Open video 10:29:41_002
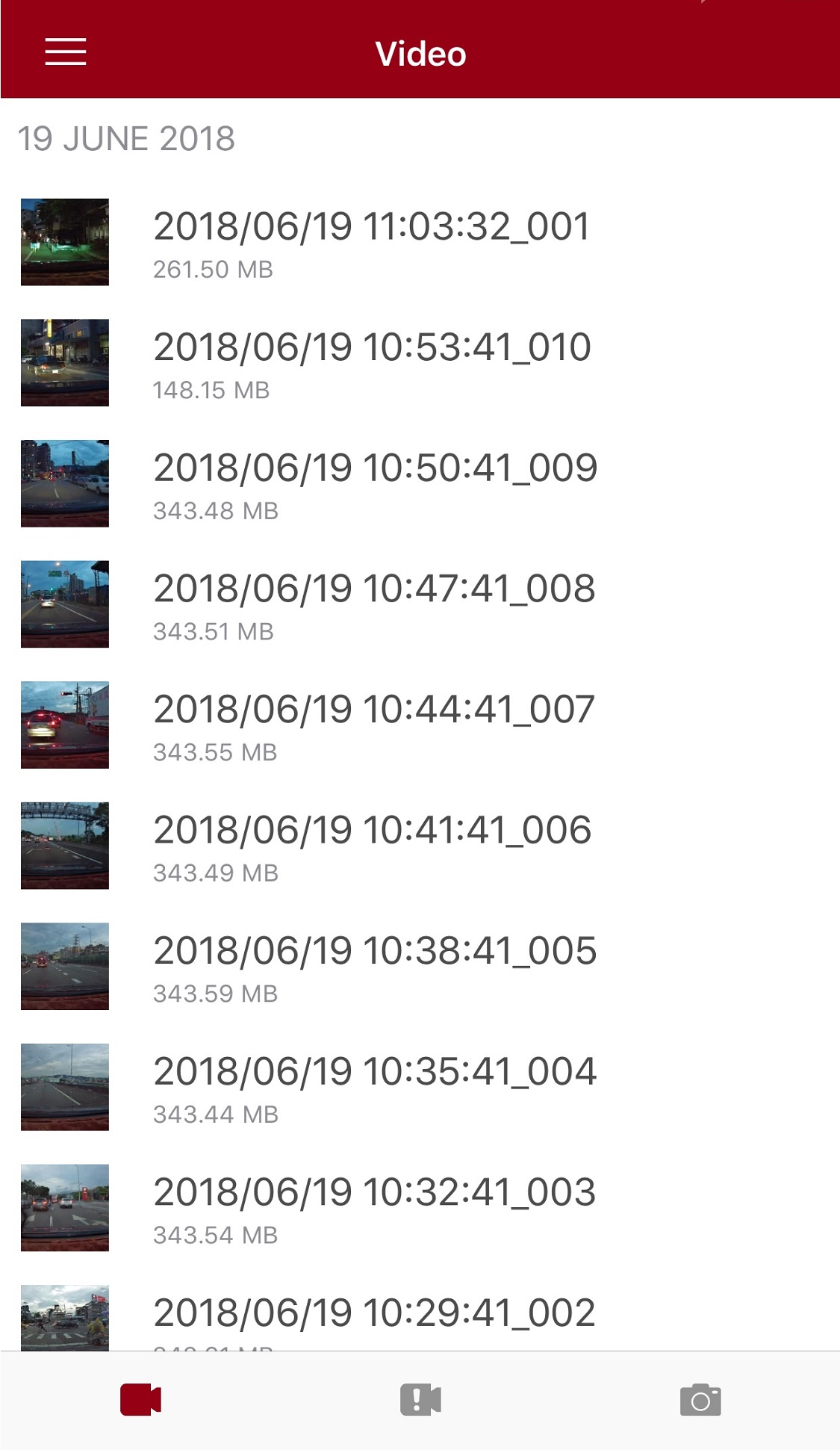840x1450 pixels. (x=420, y=1310)
